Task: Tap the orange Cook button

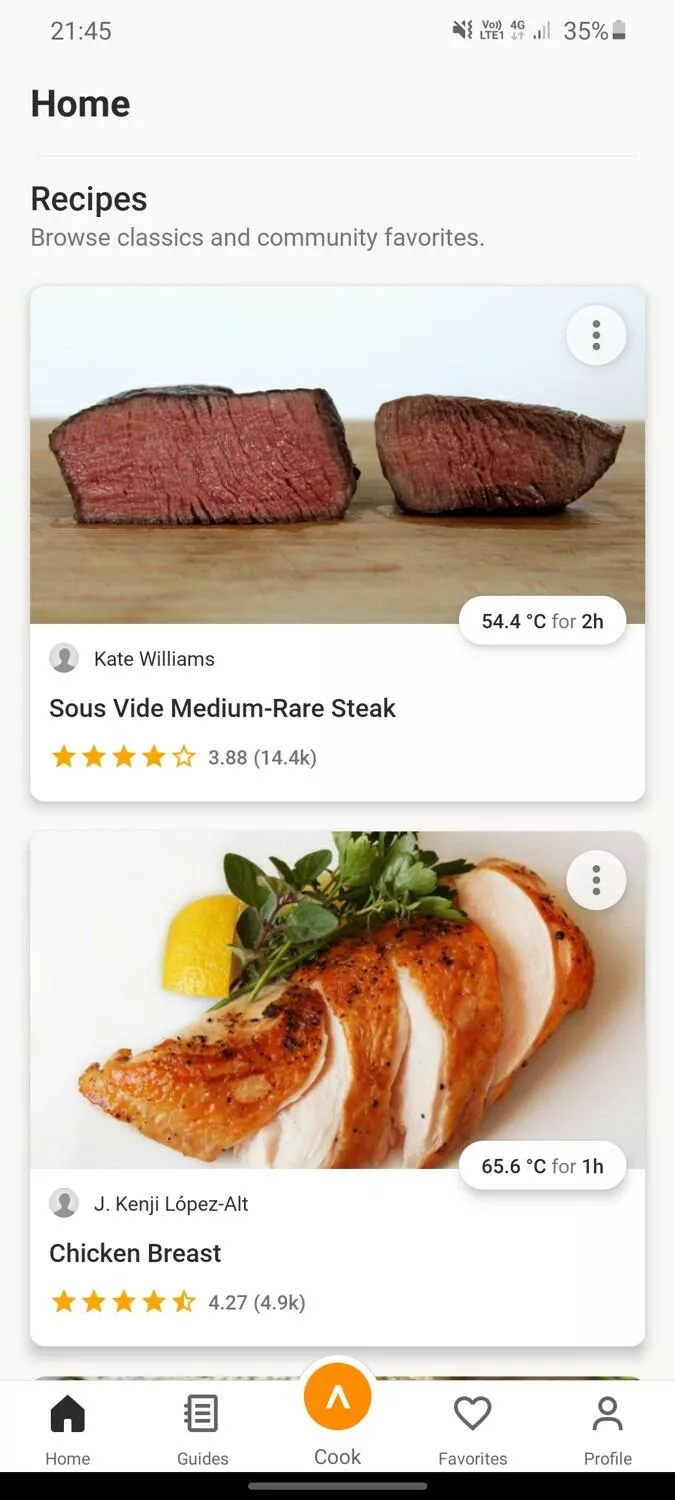Action: 338,1396
